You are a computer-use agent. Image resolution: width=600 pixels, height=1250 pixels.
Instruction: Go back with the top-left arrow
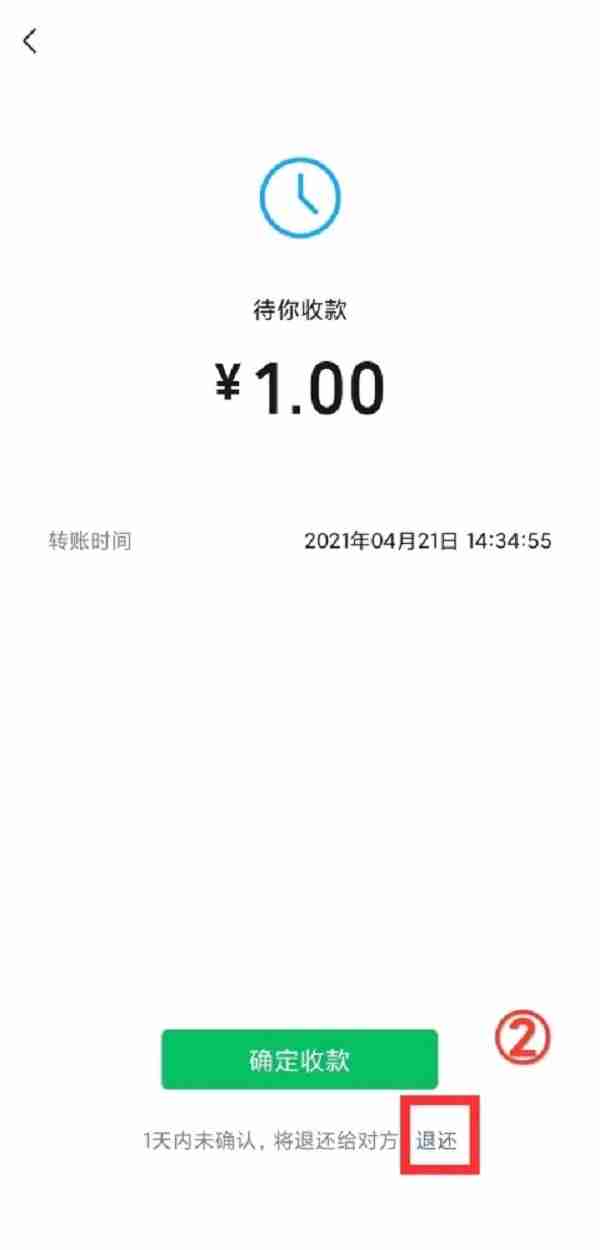[x=30, y=41]
